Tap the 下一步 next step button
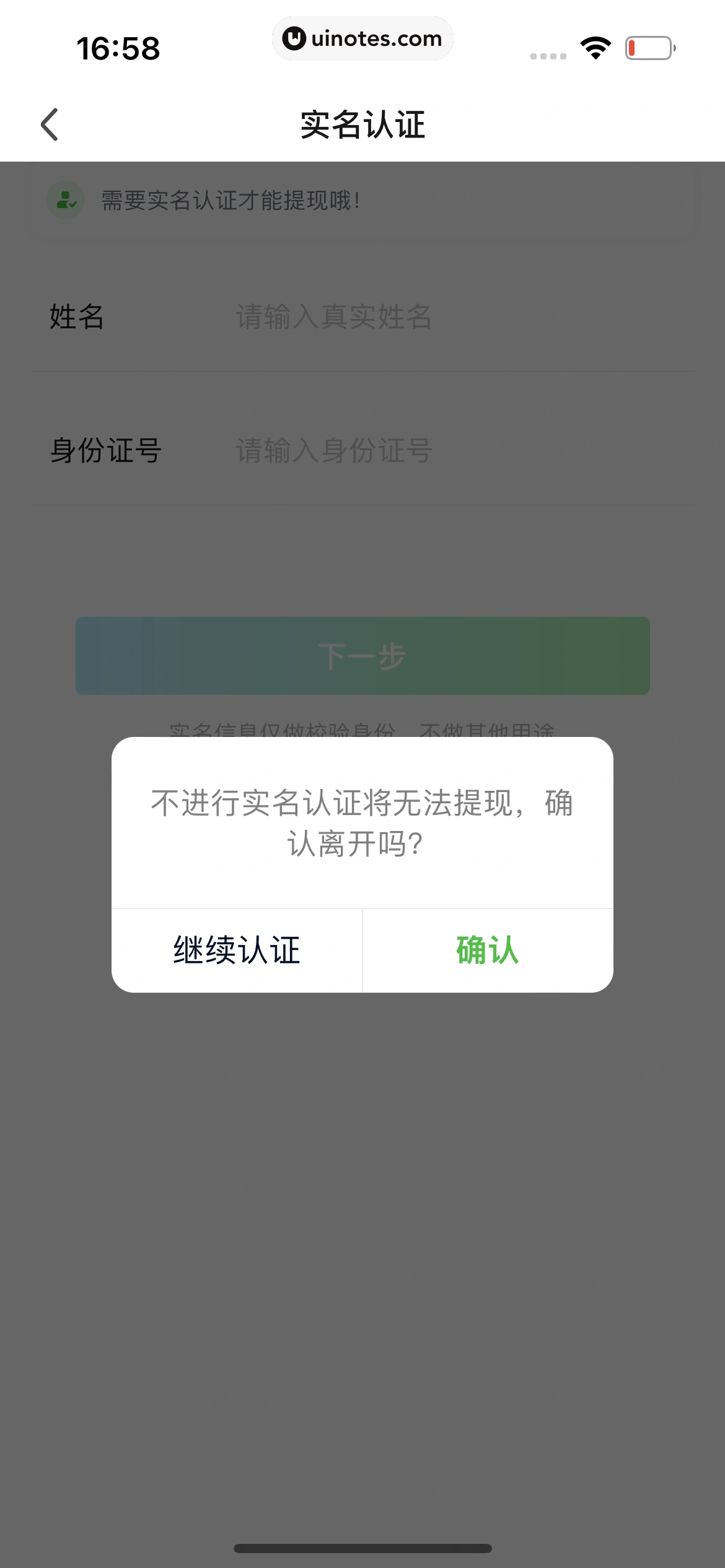Screen dimensions: 725x1568 pyautogui.click(x=362, y=655)
